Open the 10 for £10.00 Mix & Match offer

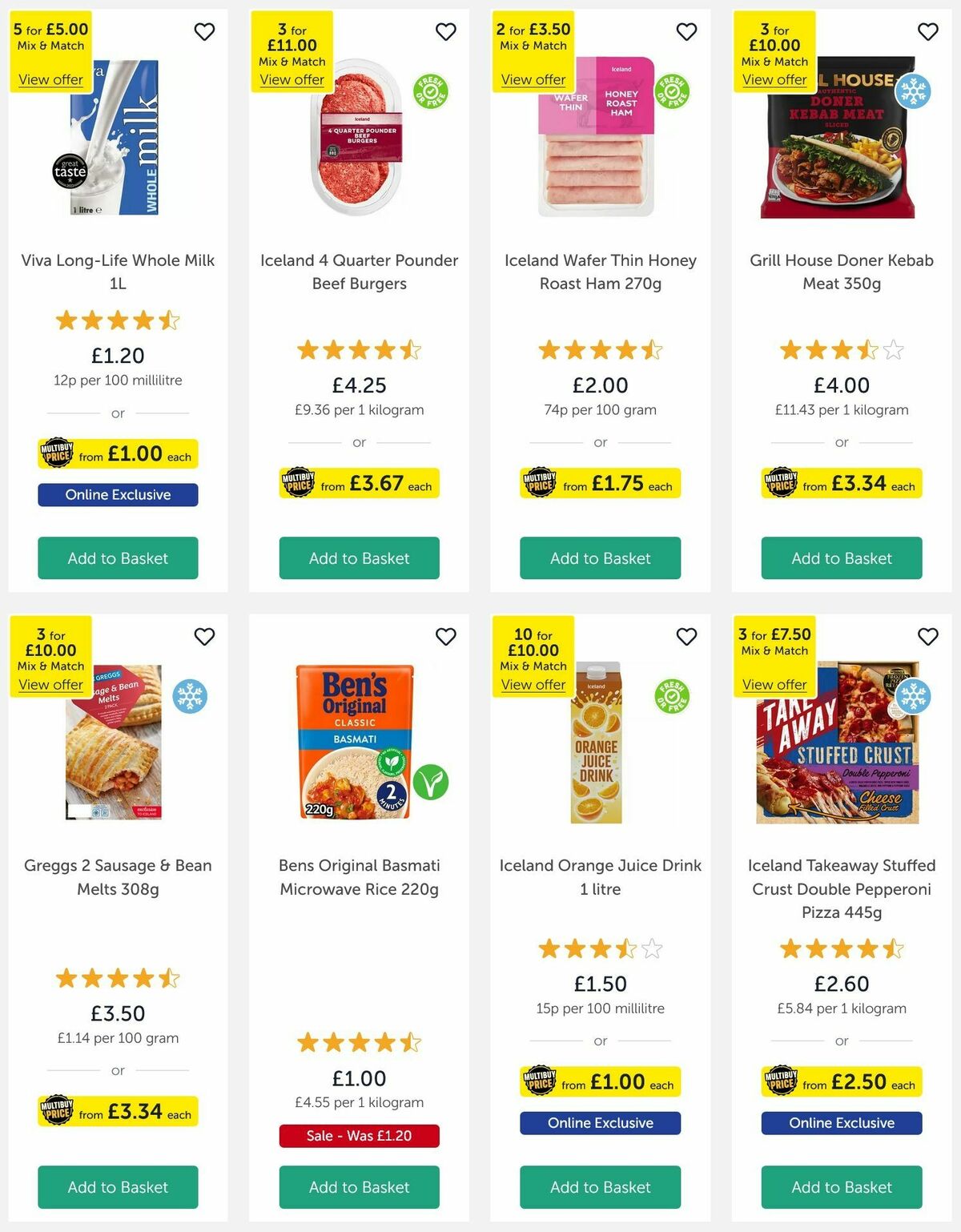point(533,685)
